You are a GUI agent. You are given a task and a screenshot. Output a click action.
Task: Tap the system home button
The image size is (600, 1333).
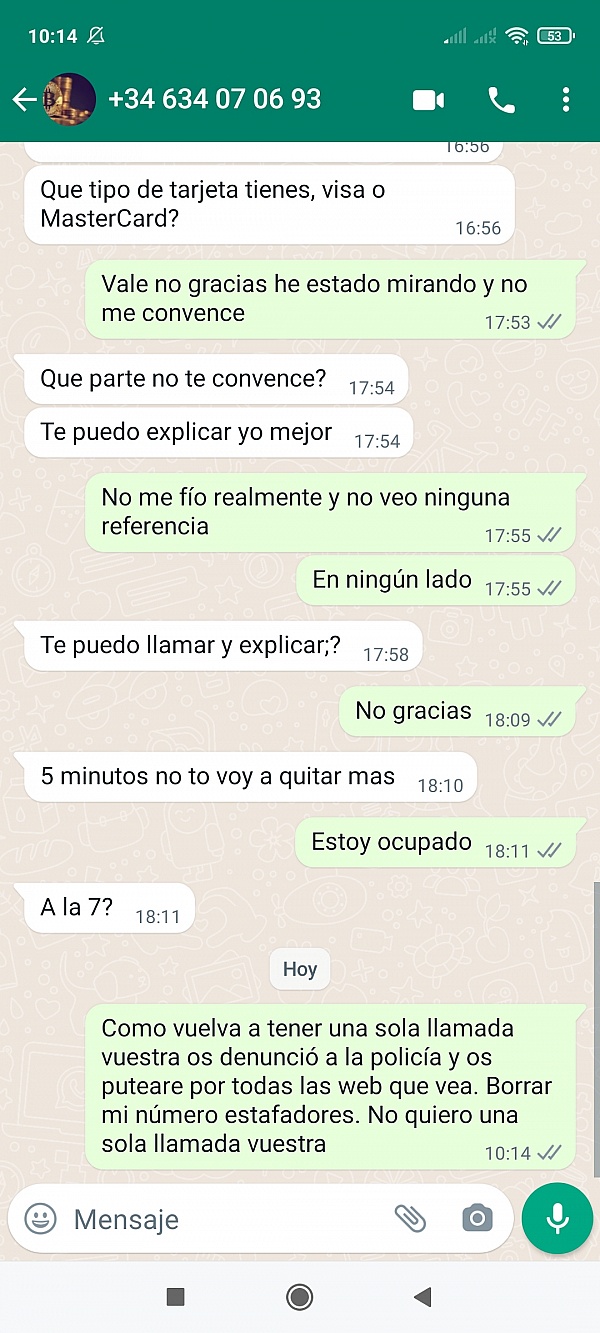tap(299, 1297)
